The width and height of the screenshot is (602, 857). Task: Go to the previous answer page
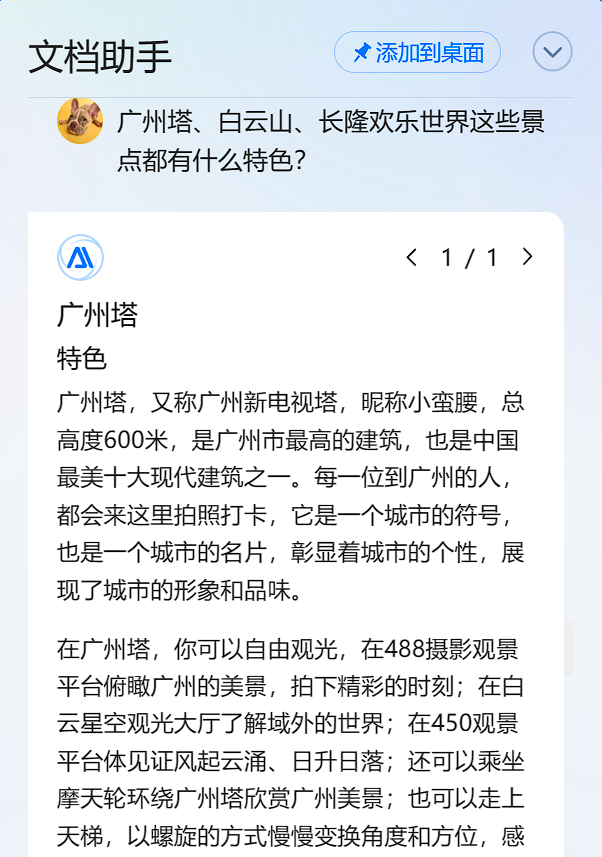[411, 258]
